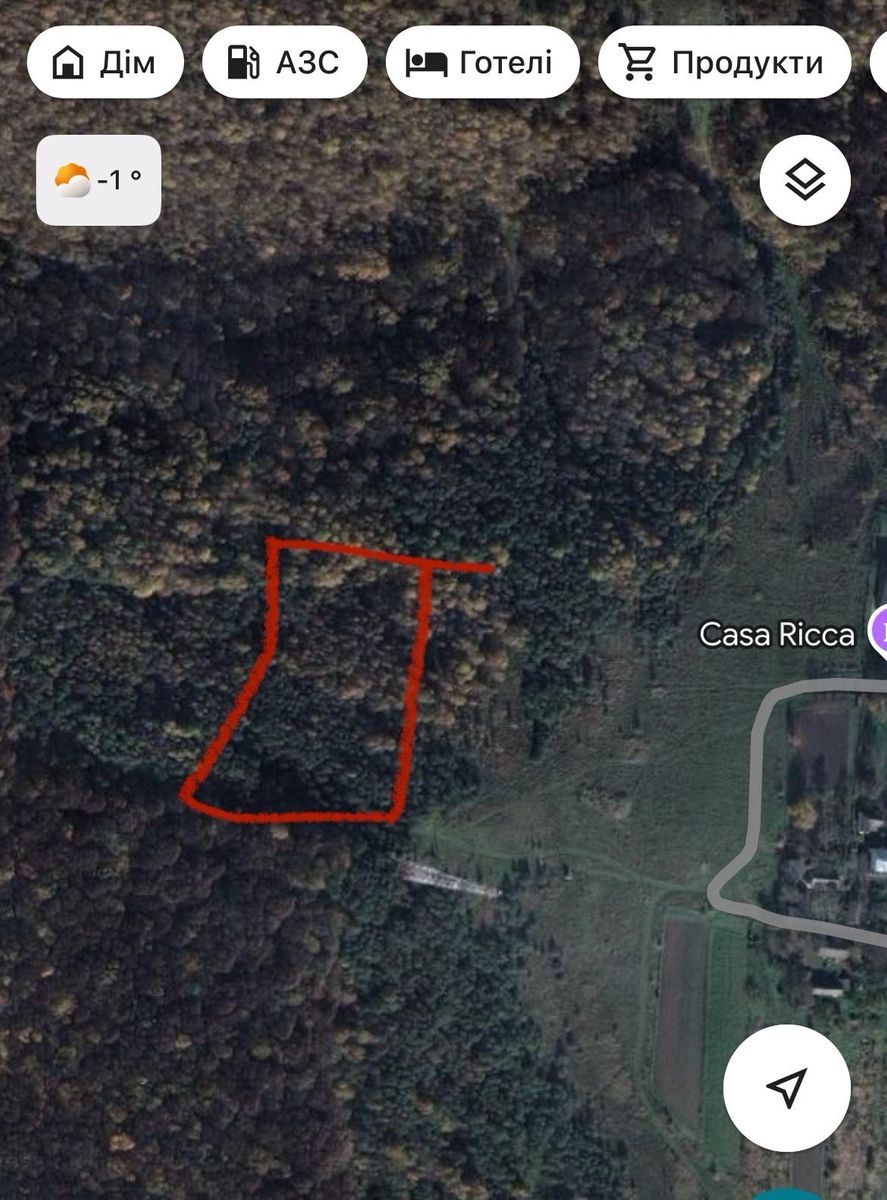Center map on my location

coord(786,1086)
